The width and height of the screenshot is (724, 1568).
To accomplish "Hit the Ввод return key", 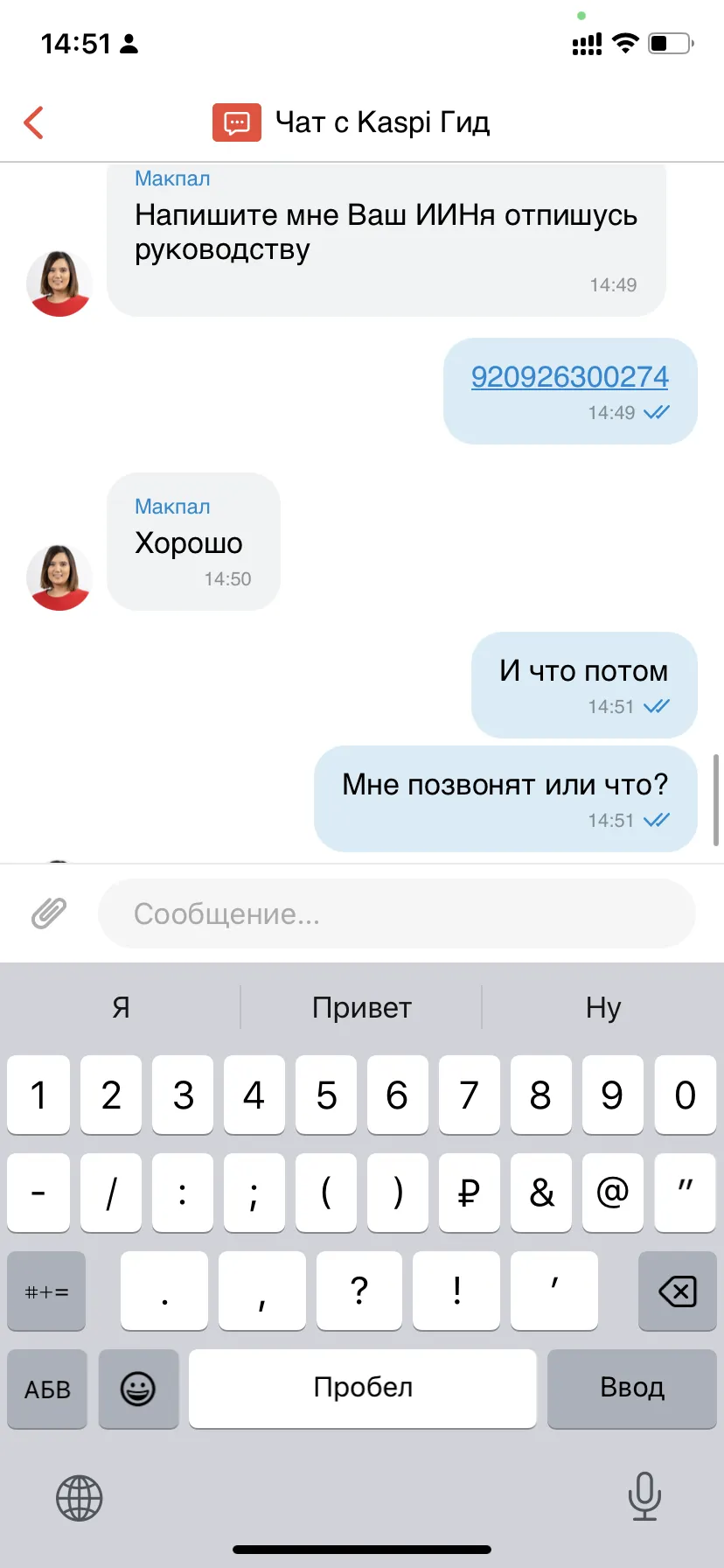I will 631,1389.
